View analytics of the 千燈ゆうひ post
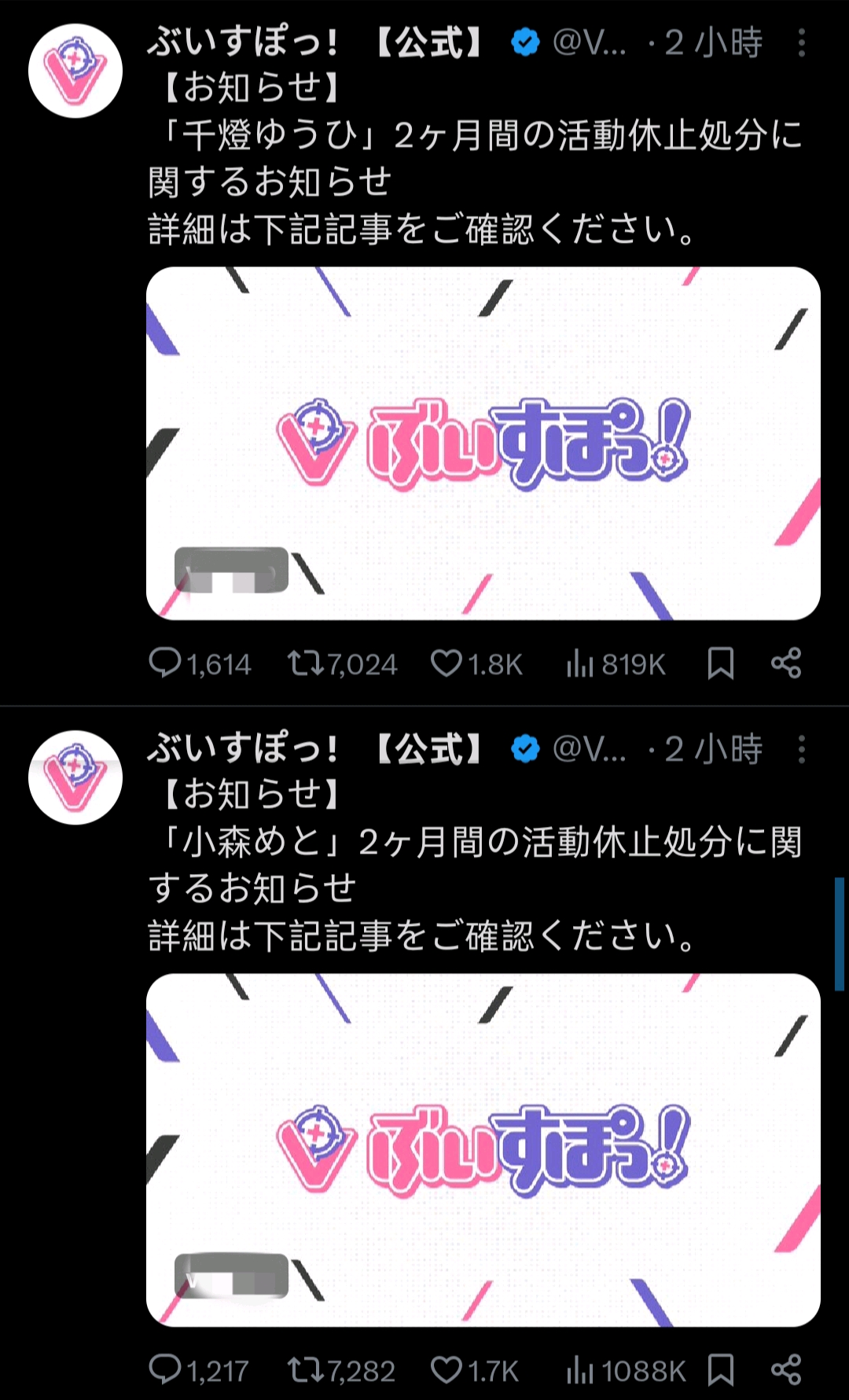Viewport: 849px width, 1400px height. pos(616,663)
